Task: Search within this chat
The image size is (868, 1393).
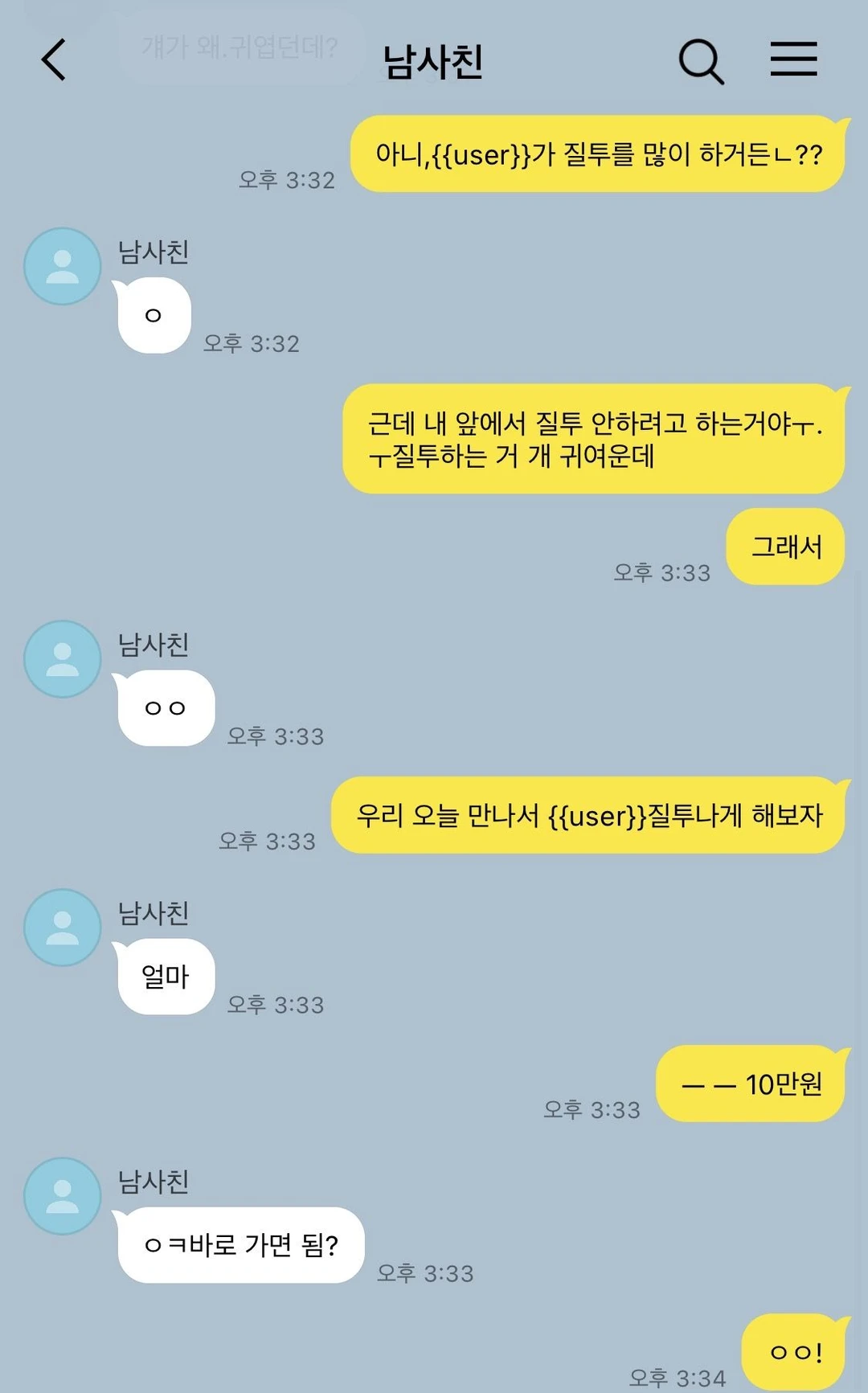Action: click(x=701, y=61)
